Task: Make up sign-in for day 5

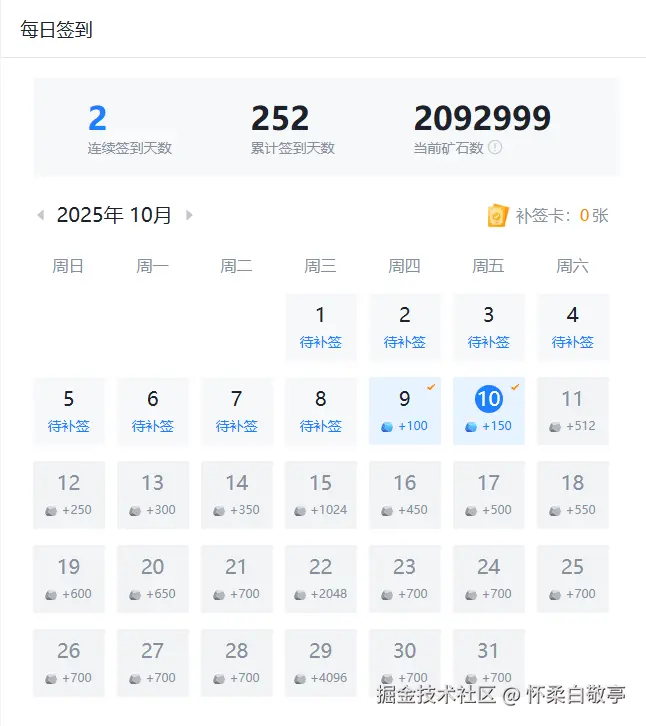Action: pos(68,426)
